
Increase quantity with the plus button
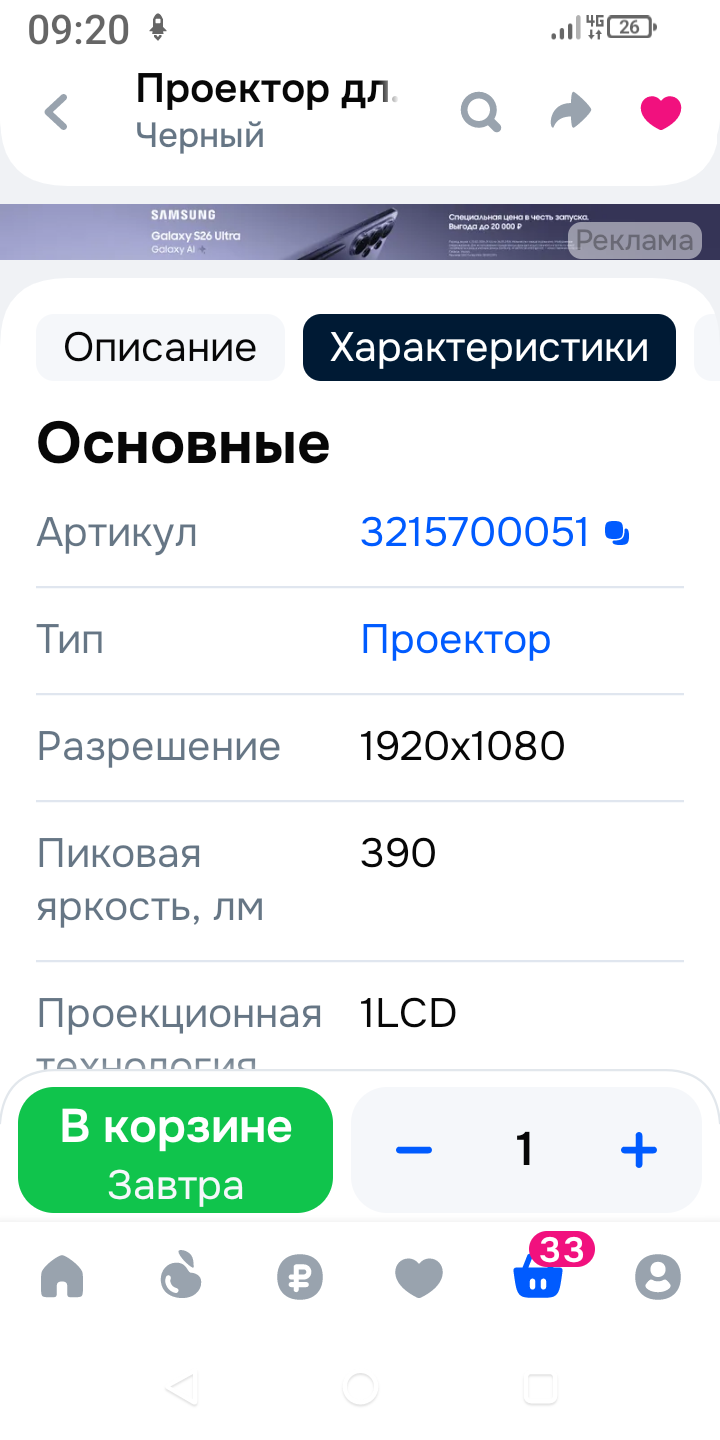click(638, 1150)
